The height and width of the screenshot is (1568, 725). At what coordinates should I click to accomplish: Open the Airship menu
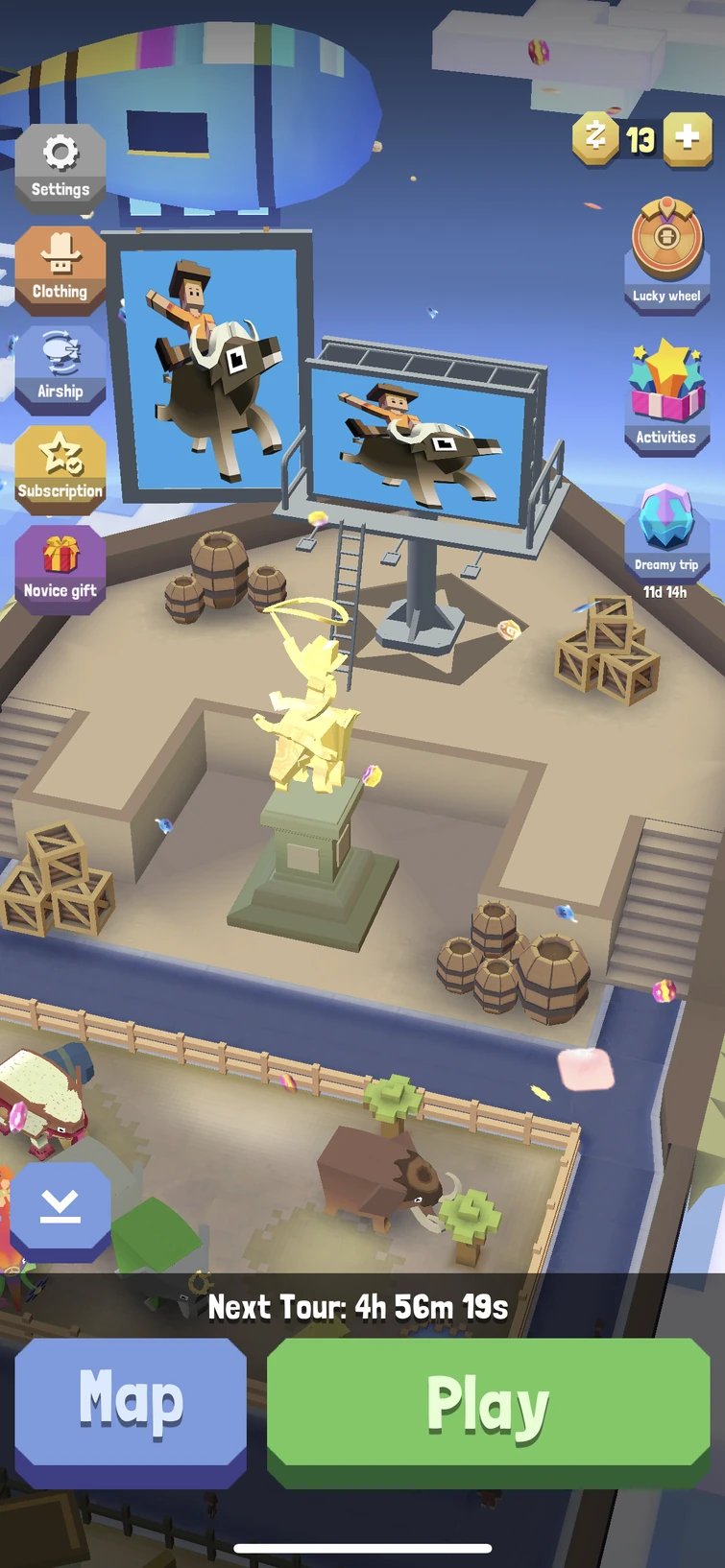tap(60, 367)
